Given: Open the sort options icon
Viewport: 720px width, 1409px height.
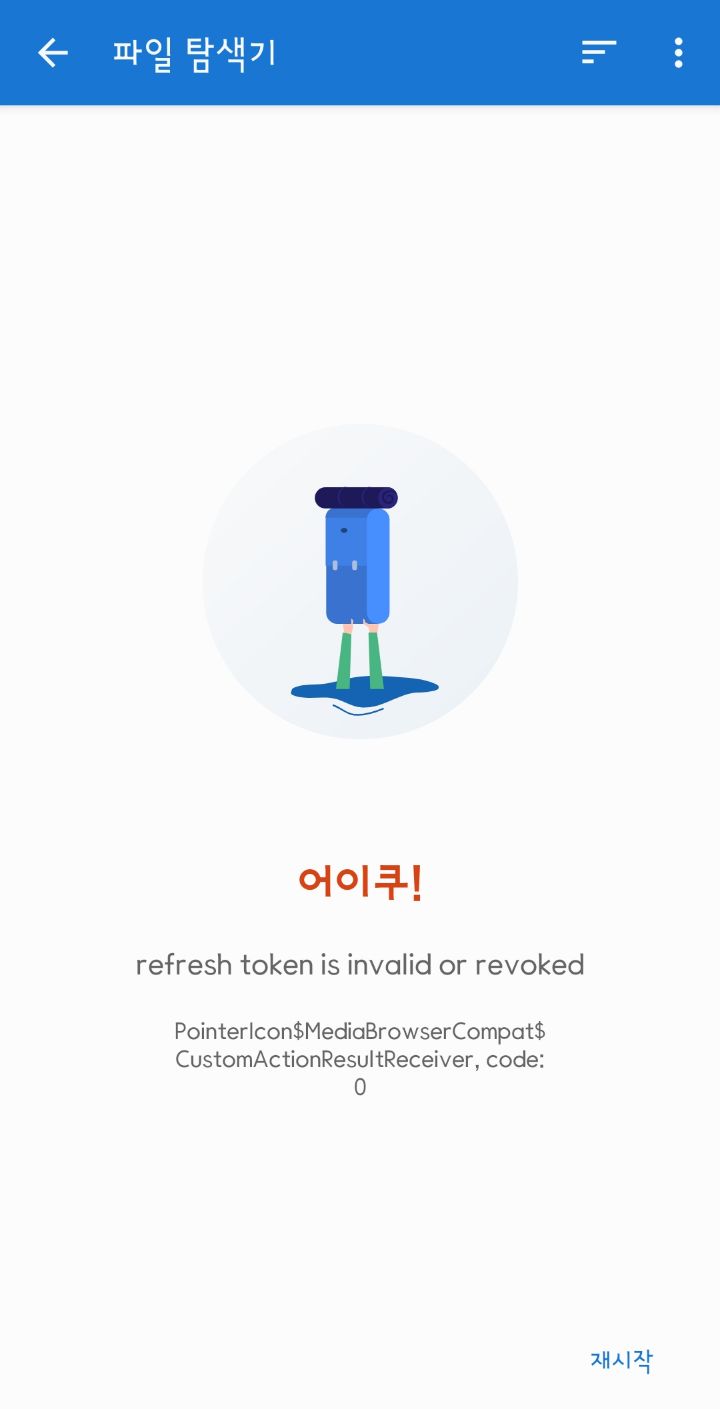Looking at the screenshot, I should tap(598, 53).
